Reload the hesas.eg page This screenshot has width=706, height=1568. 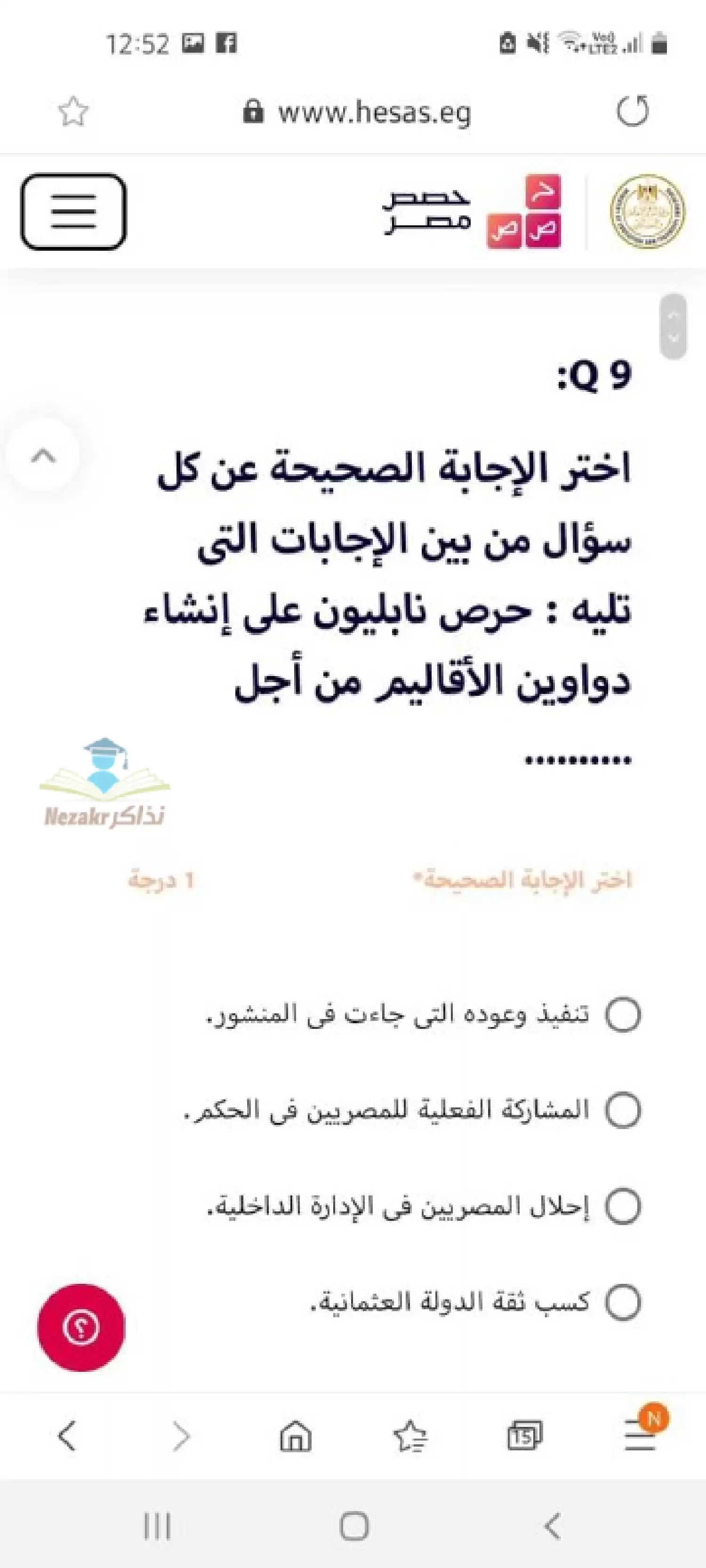click(632, 112)
